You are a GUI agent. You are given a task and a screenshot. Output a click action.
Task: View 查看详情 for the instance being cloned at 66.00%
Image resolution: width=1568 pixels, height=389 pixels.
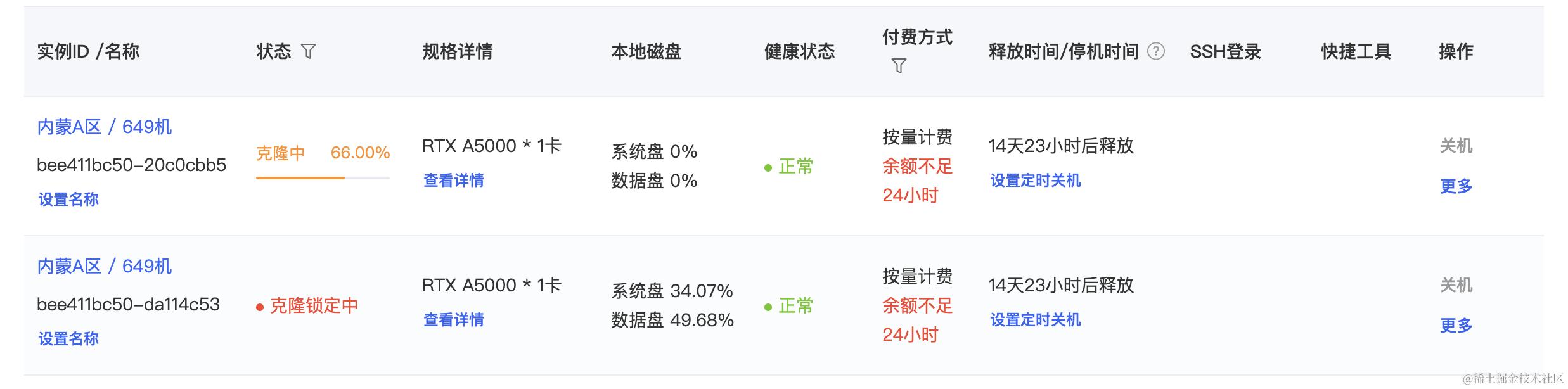[x=454, y=181]
